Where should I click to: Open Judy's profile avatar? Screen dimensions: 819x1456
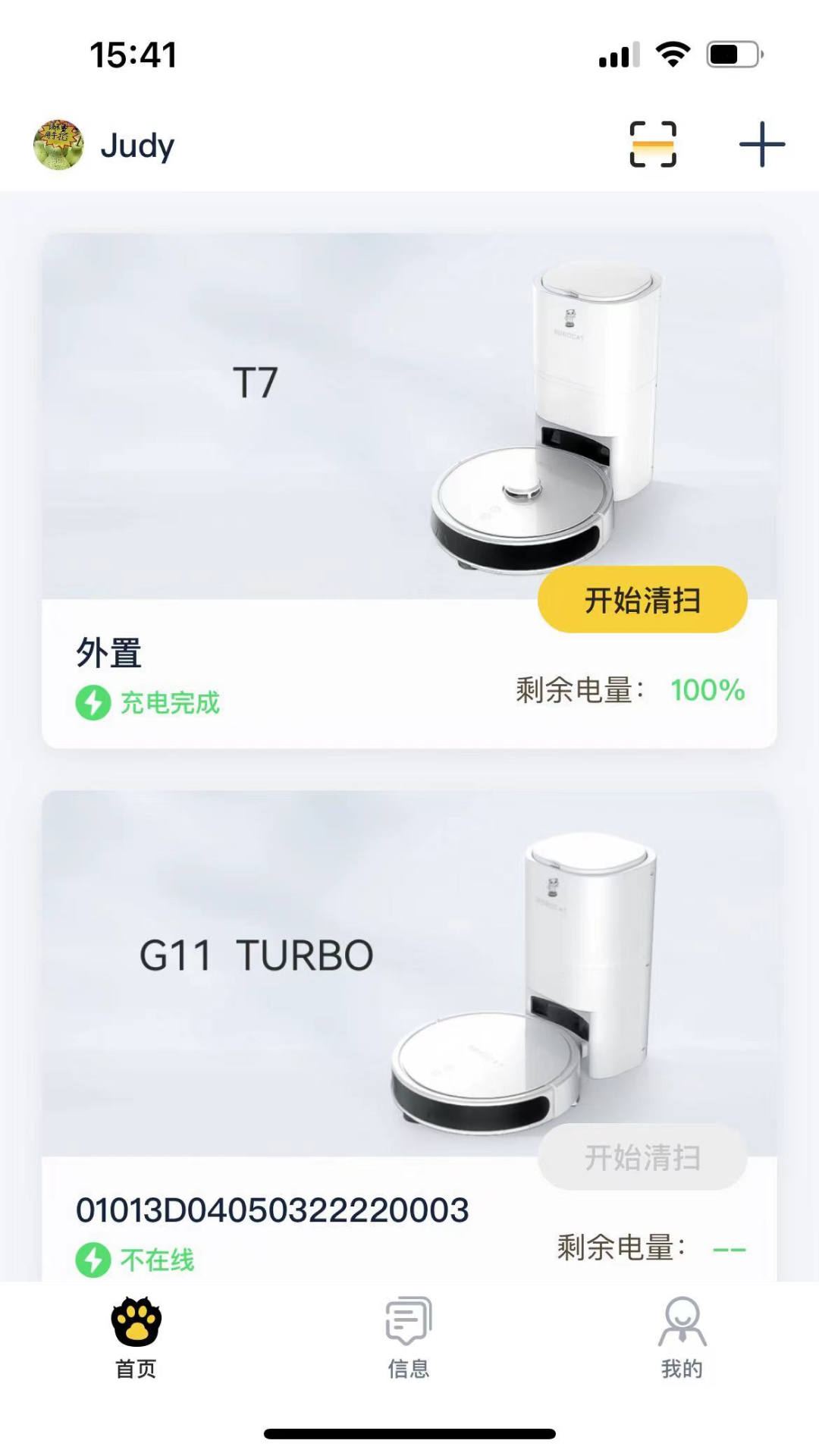pyautogui.click(x=58, y=145)
